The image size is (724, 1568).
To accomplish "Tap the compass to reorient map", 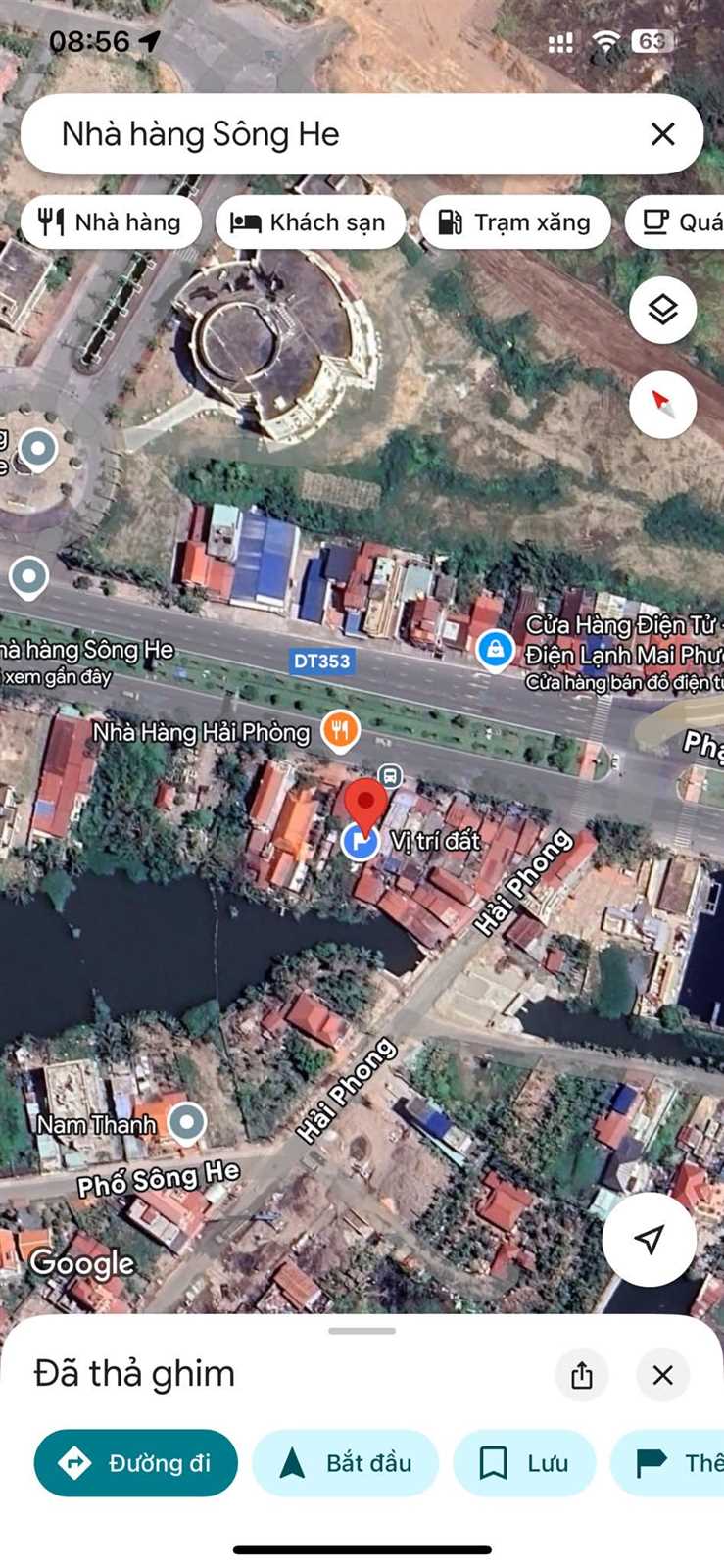I will pyautogui.click(x=663, y=404).
